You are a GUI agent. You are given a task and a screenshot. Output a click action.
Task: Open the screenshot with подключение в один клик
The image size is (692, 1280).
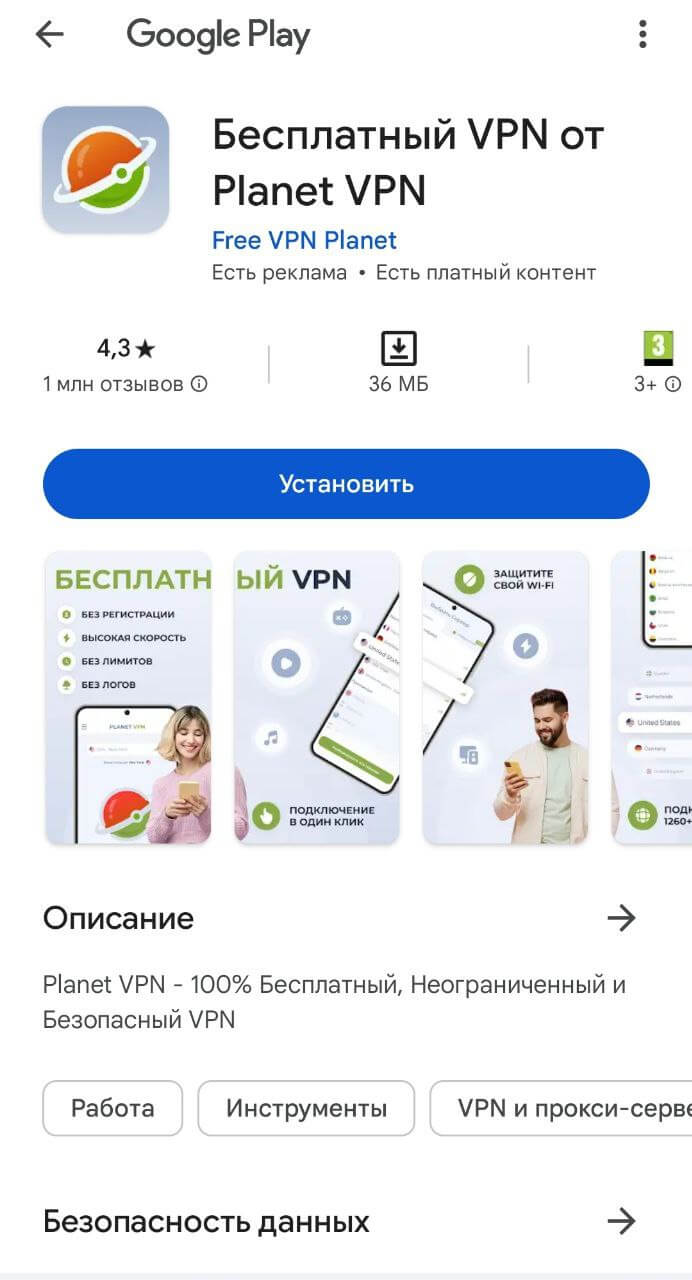[316, 698]
